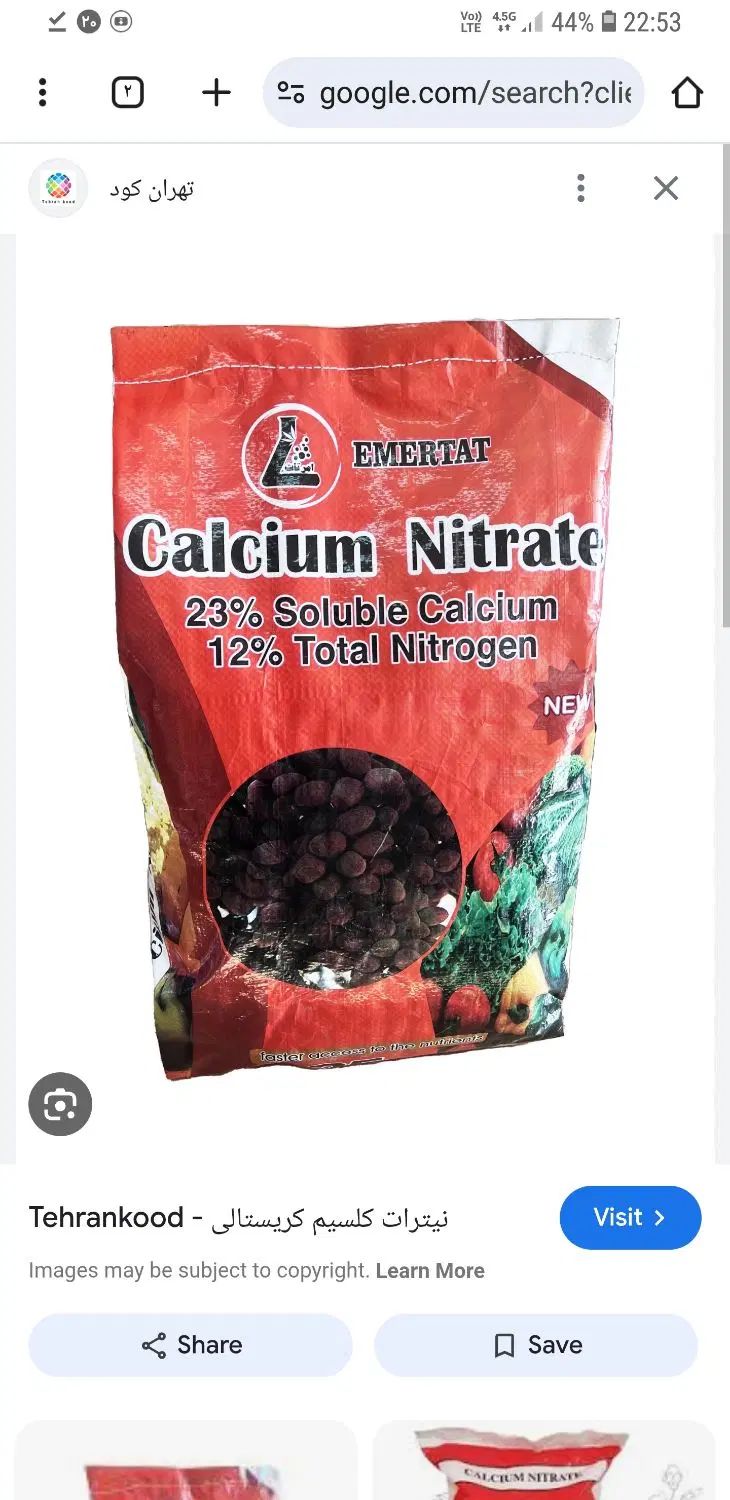Open image options next to تهران کود
The width and height of the screenshot is (730, 1500).
(x=581, y=188)
